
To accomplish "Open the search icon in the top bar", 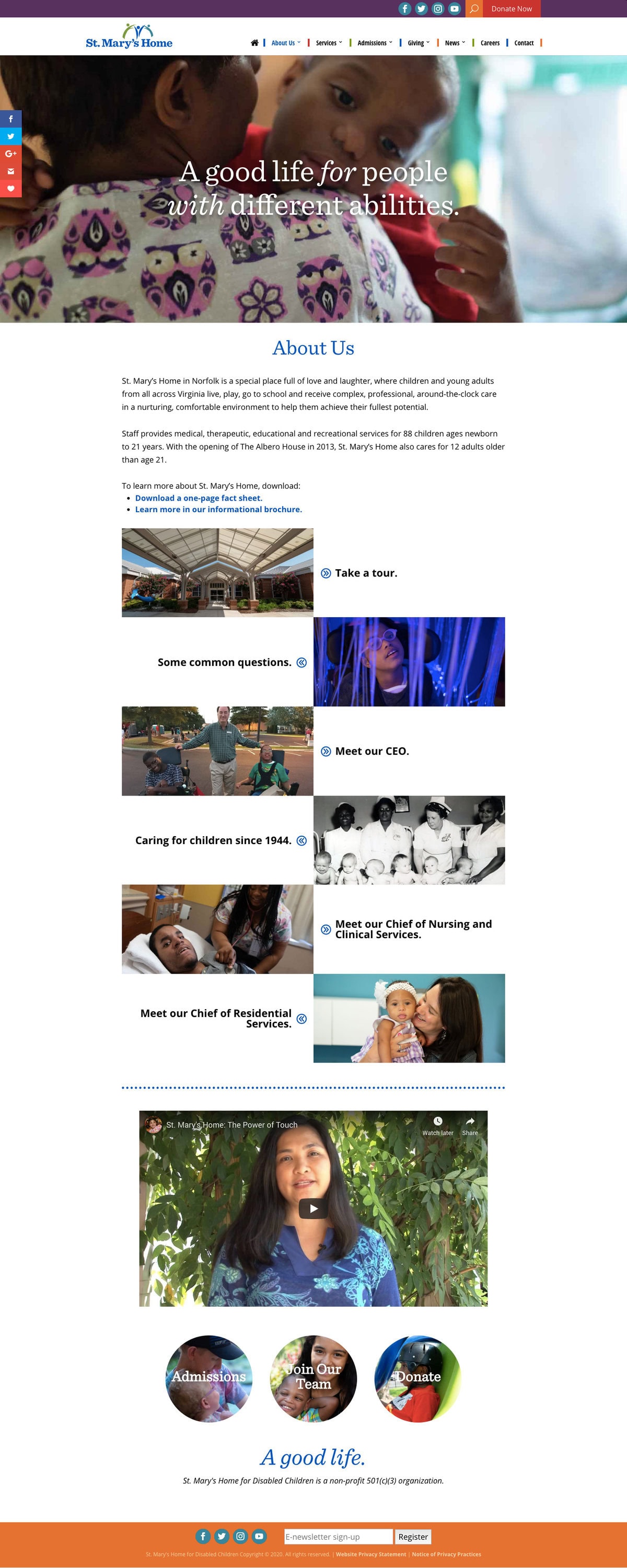I will point(473,8).
